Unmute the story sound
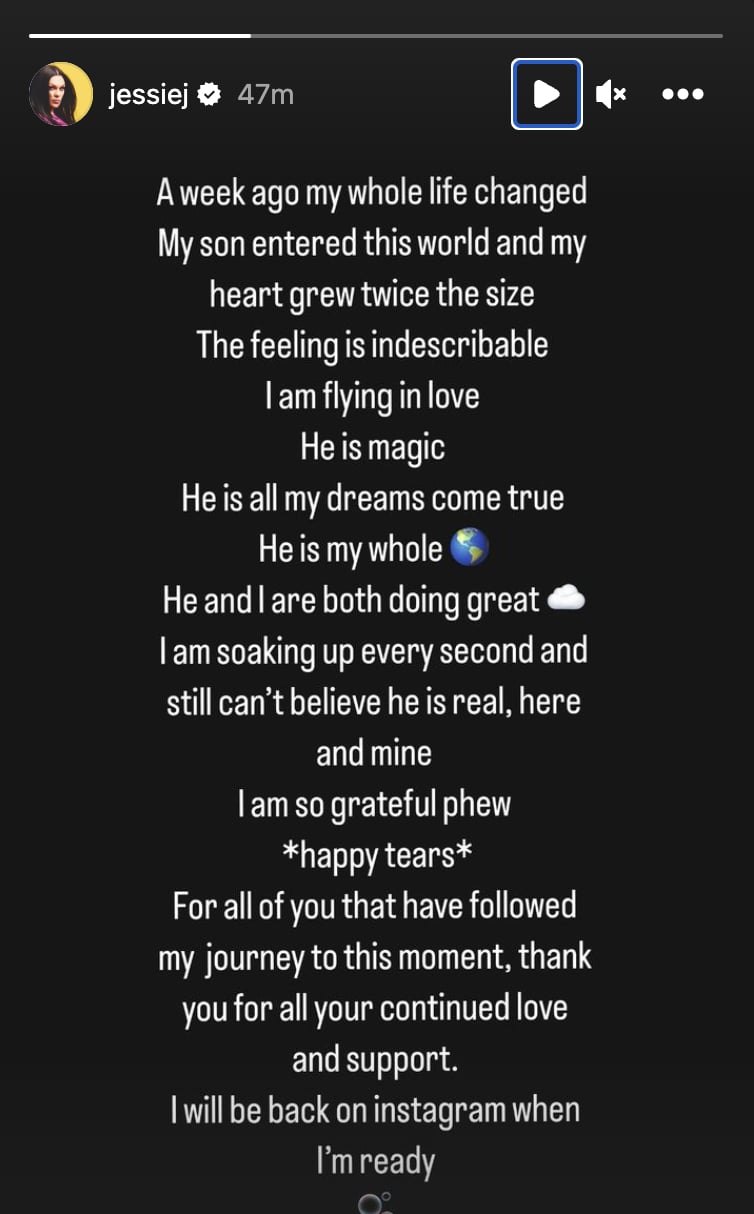Image resolution: width=754 pixels, height=1214 pixels. (x=610, y=94)
